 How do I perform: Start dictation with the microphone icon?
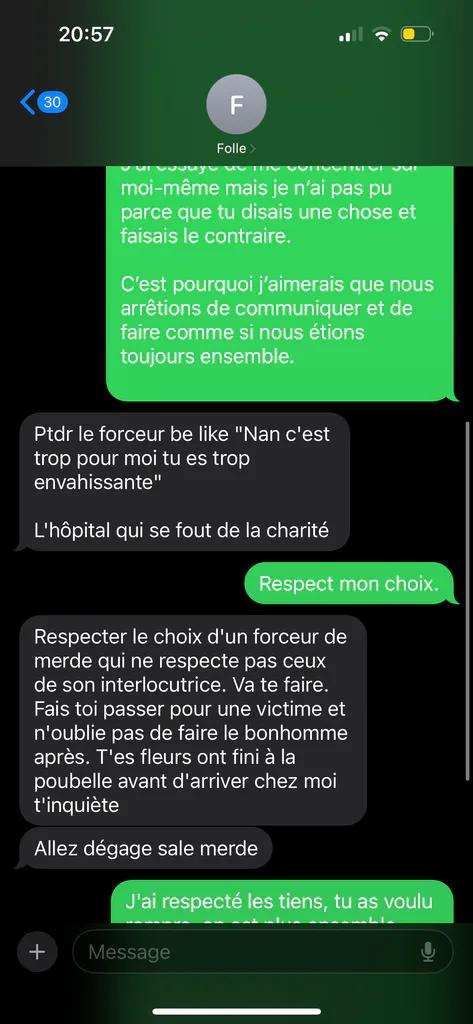click(x=428, y=952)
